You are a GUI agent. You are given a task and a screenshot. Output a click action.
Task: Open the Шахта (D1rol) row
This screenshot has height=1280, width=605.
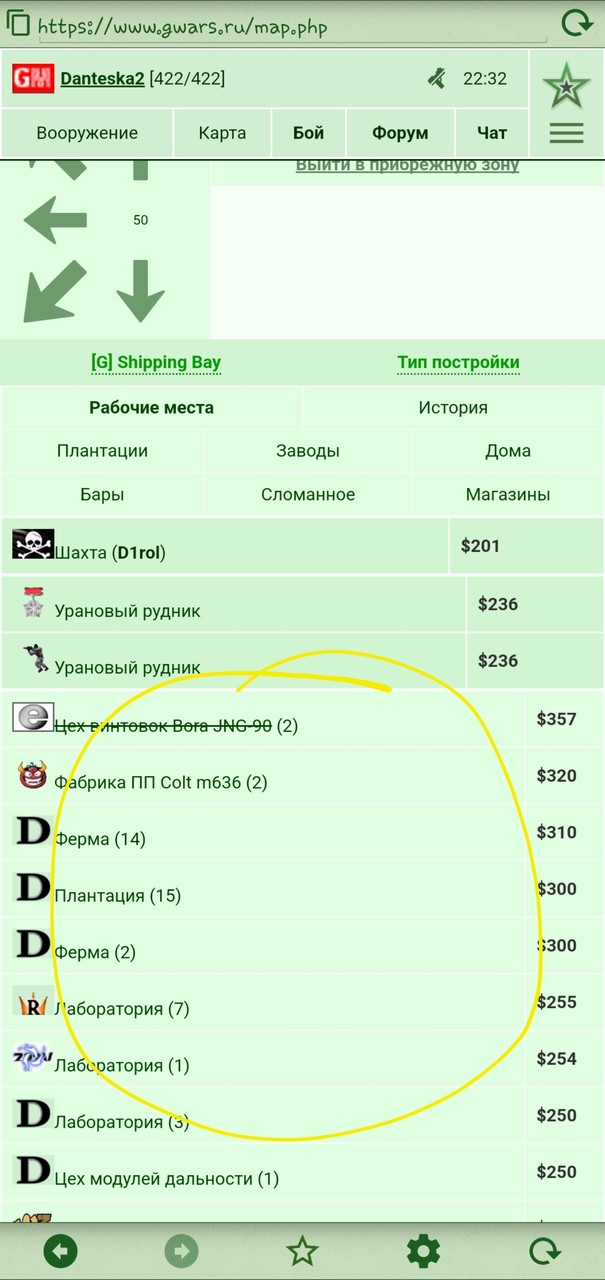[225, 546]
